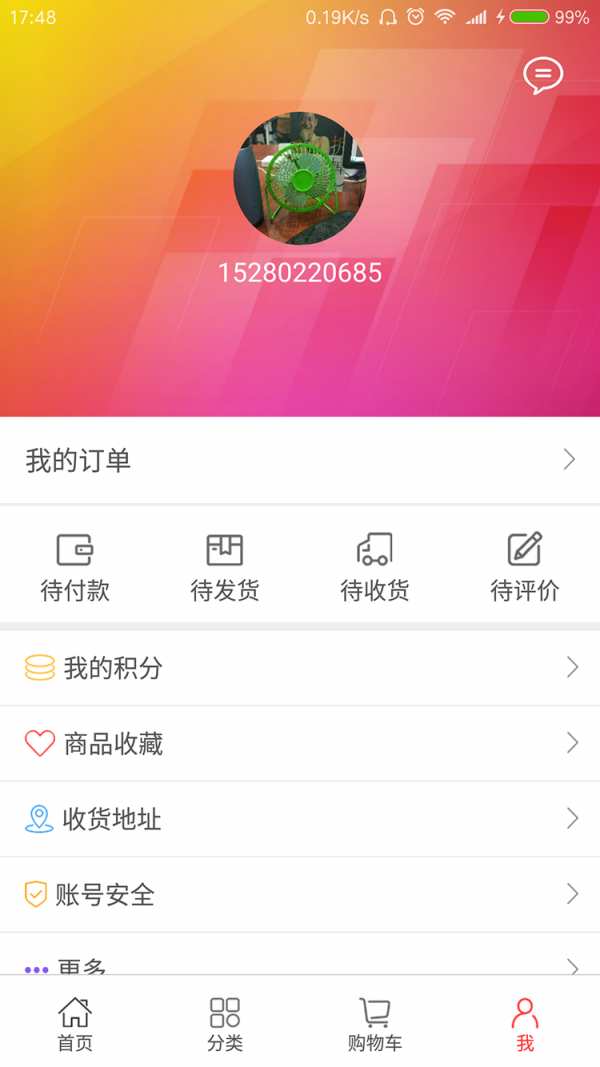View 待收货 orders awaiting receipt
Image resolution: width=600 pixels, height=1067 pixels.
click(375, 567)
